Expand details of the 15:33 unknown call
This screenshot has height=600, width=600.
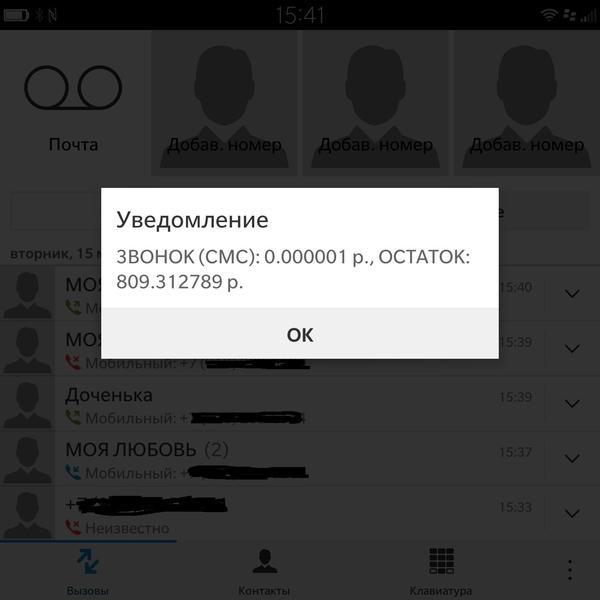572,514
